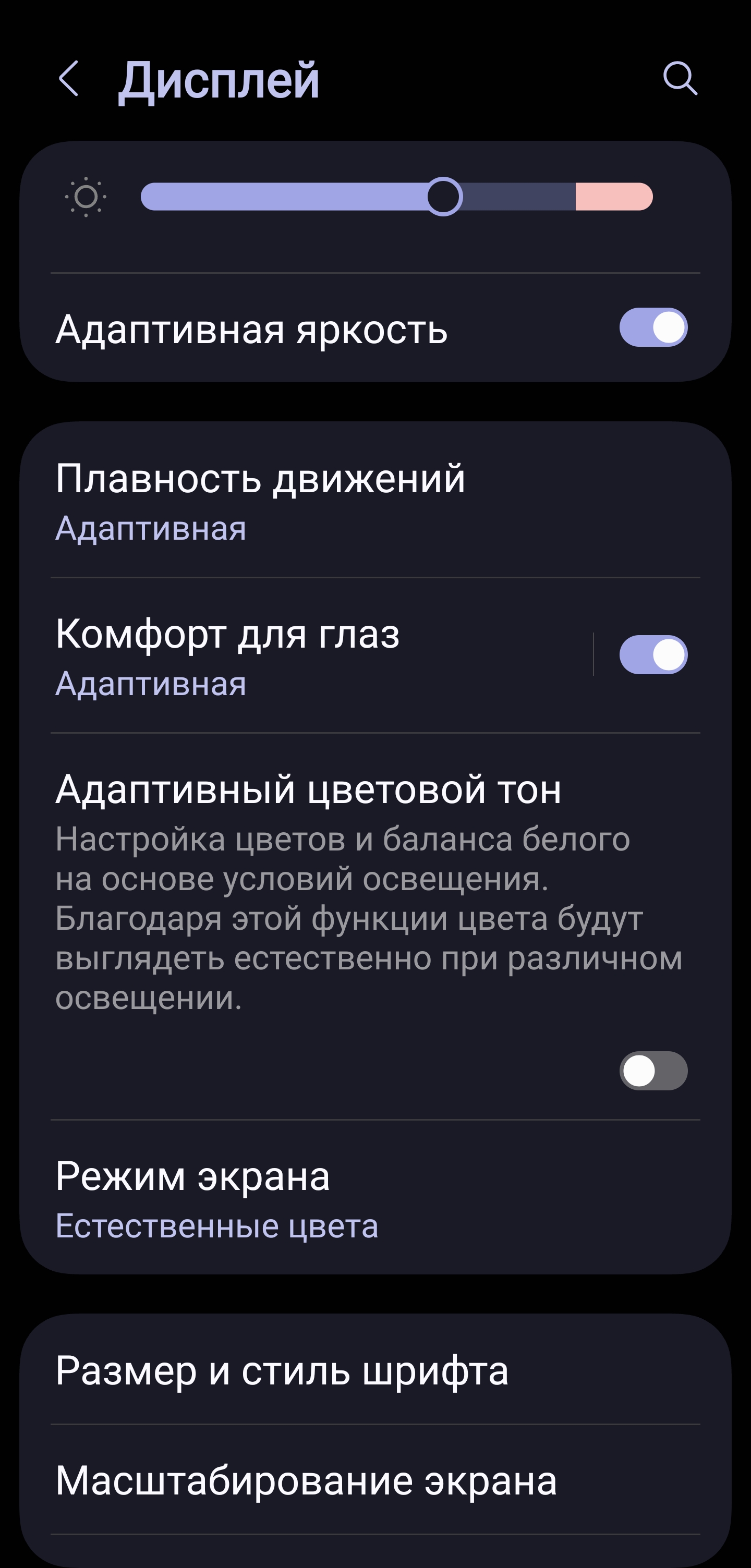The width and height of the screenshot is (751, 1568).
Task: Tap the brightness slider track
Action: (396, 197)
